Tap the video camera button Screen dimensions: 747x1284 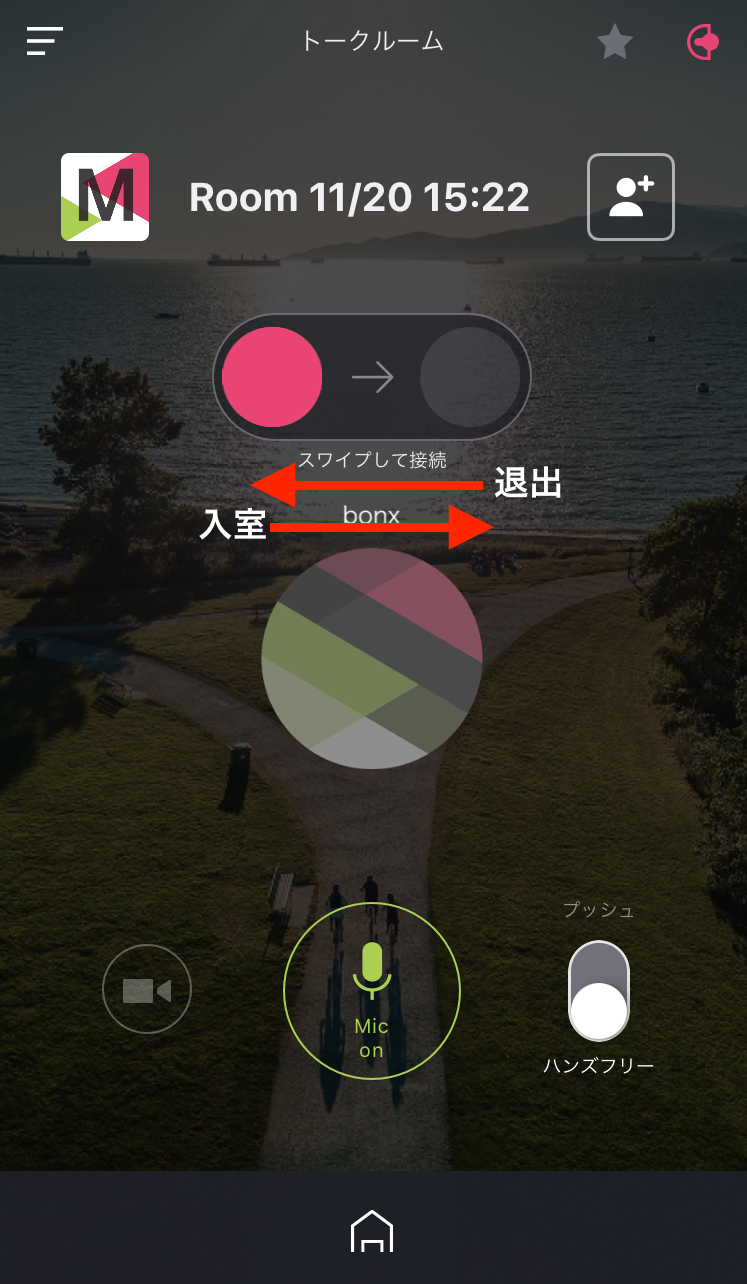pyautogui.click(x=147, y=990)
